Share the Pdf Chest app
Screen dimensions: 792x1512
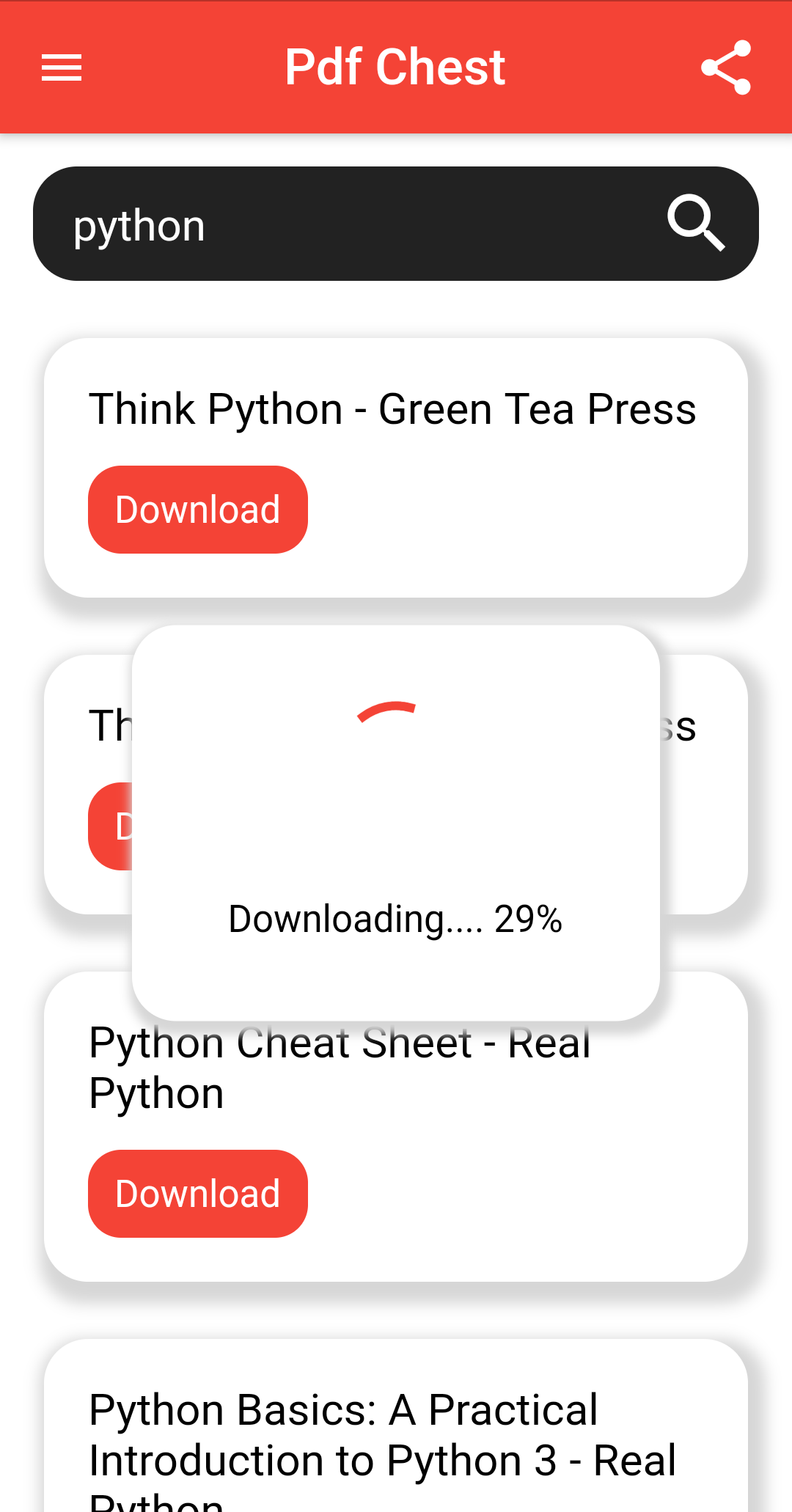(x=726, y=67)
